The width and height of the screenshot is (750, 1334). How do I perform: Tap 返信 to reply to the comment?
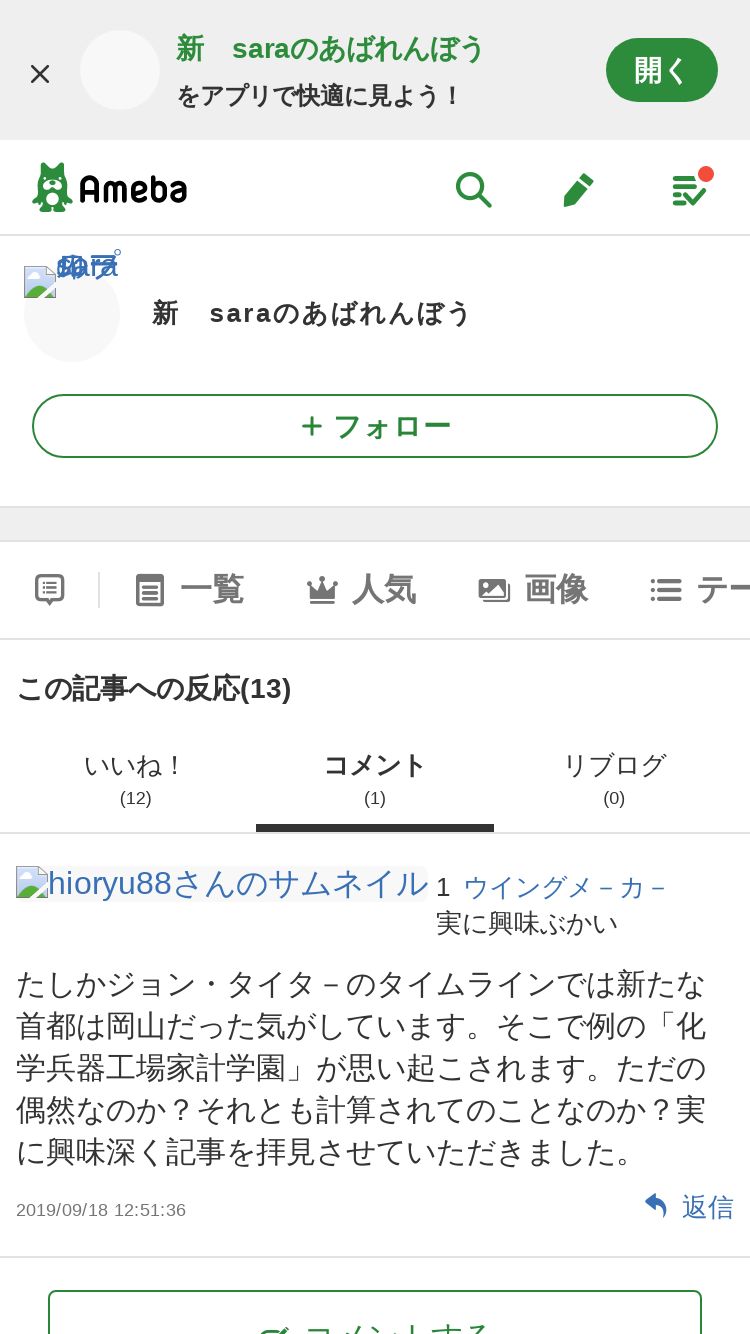tap(688, 1207)
